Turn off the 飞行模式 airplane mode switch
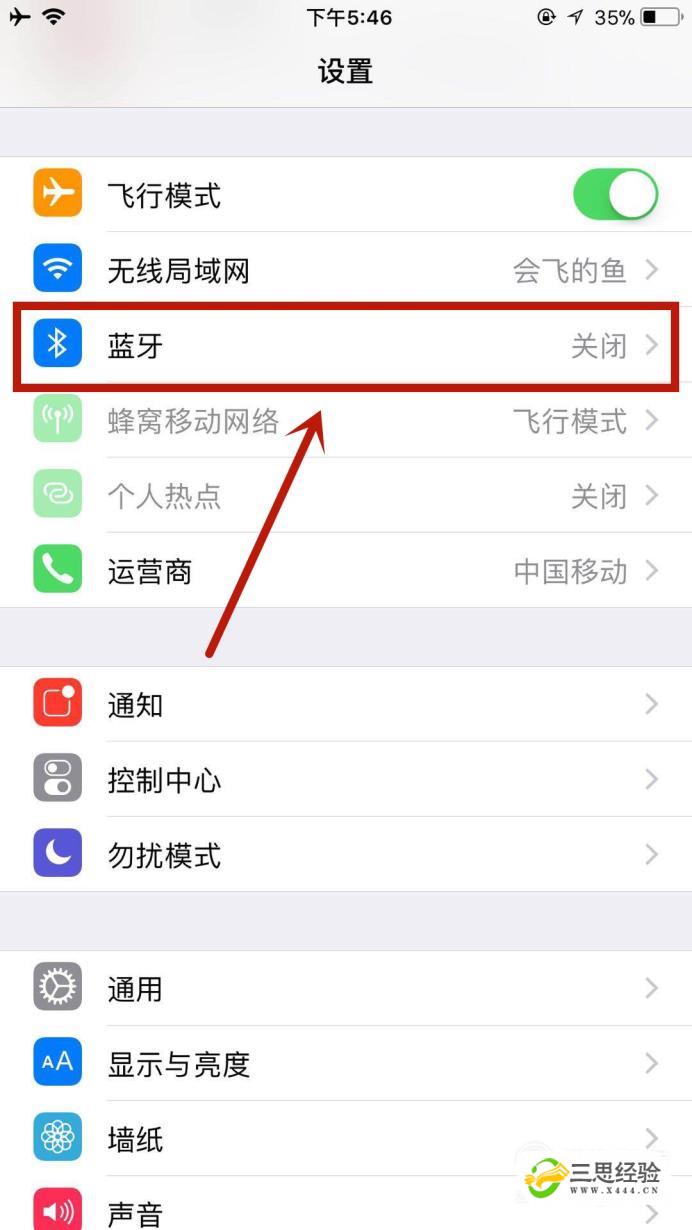This screenshot has height=1230, width=692. click(615, 194)
